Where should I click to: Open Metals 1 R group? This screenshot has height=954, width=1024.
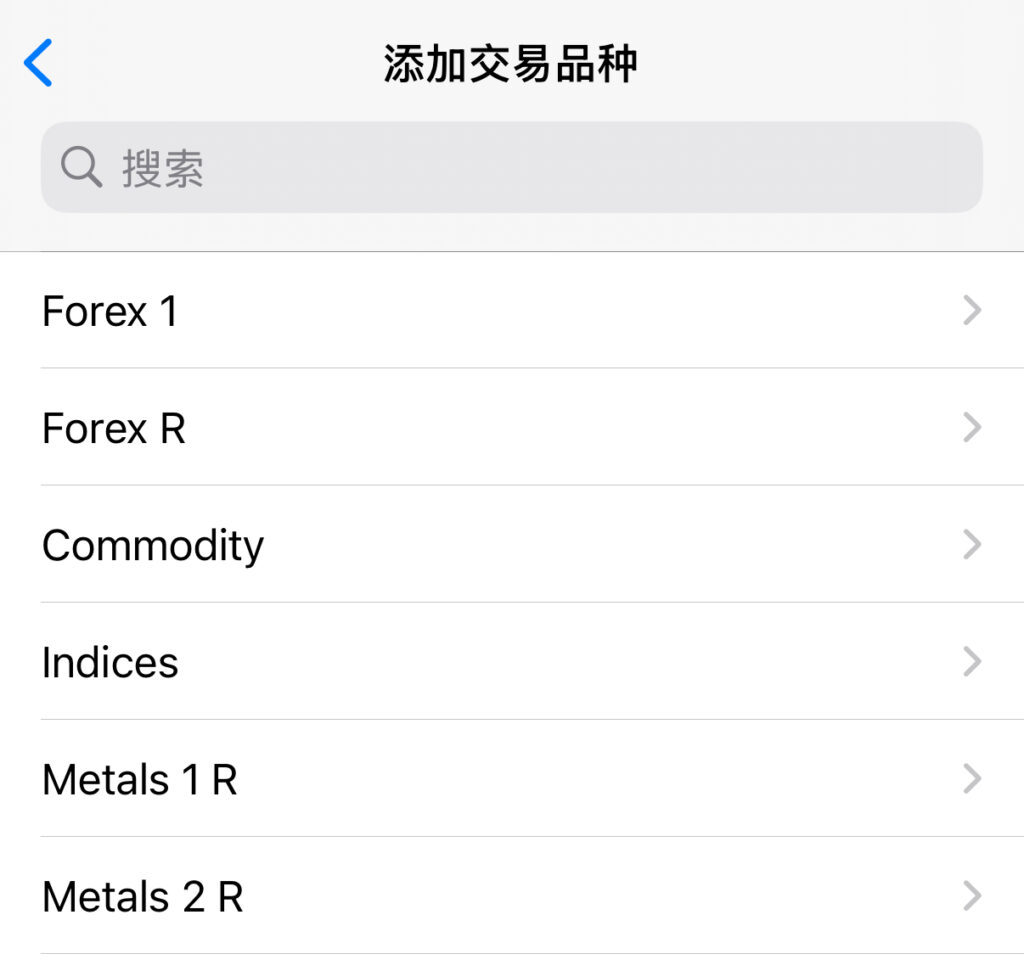(x=511, y=779)
